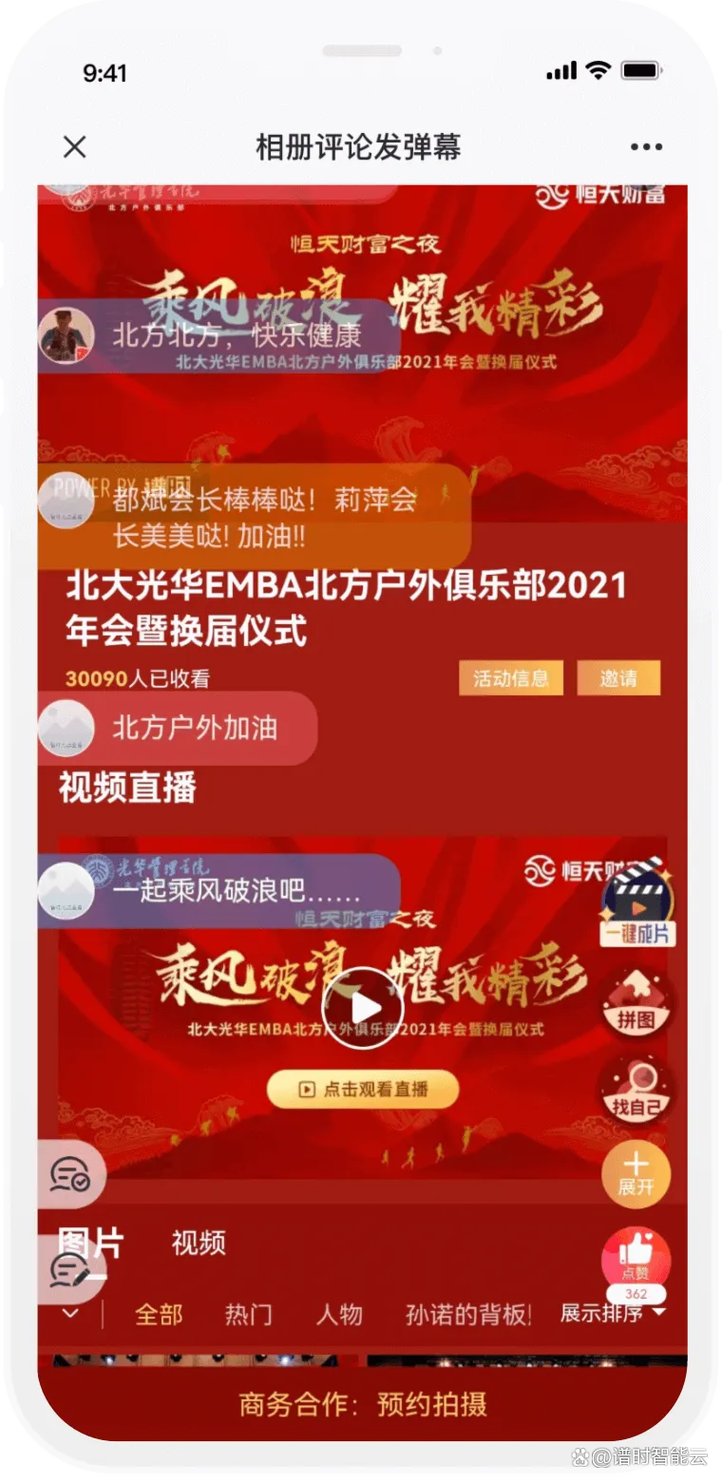The height and width of the screenshot is (1482, 722).
Task: Open the 一键成片 video maker
Action: (x=637, y=904)
